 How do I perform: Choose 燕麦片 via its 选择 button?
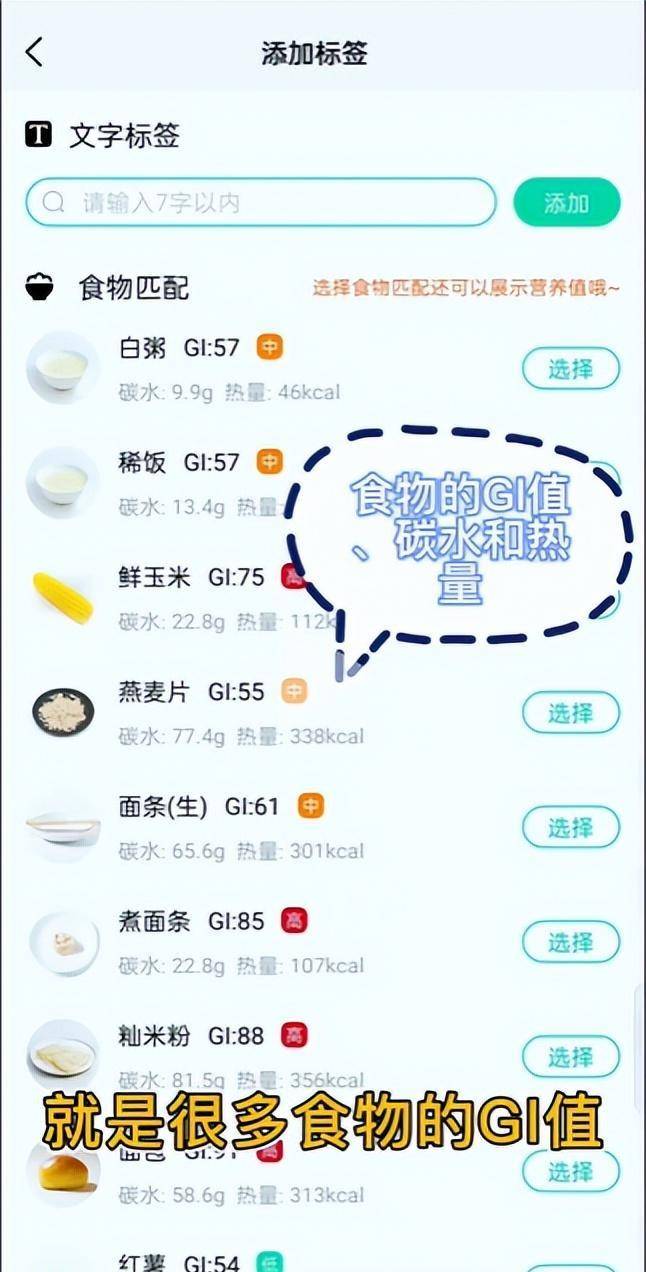point(571,713)
